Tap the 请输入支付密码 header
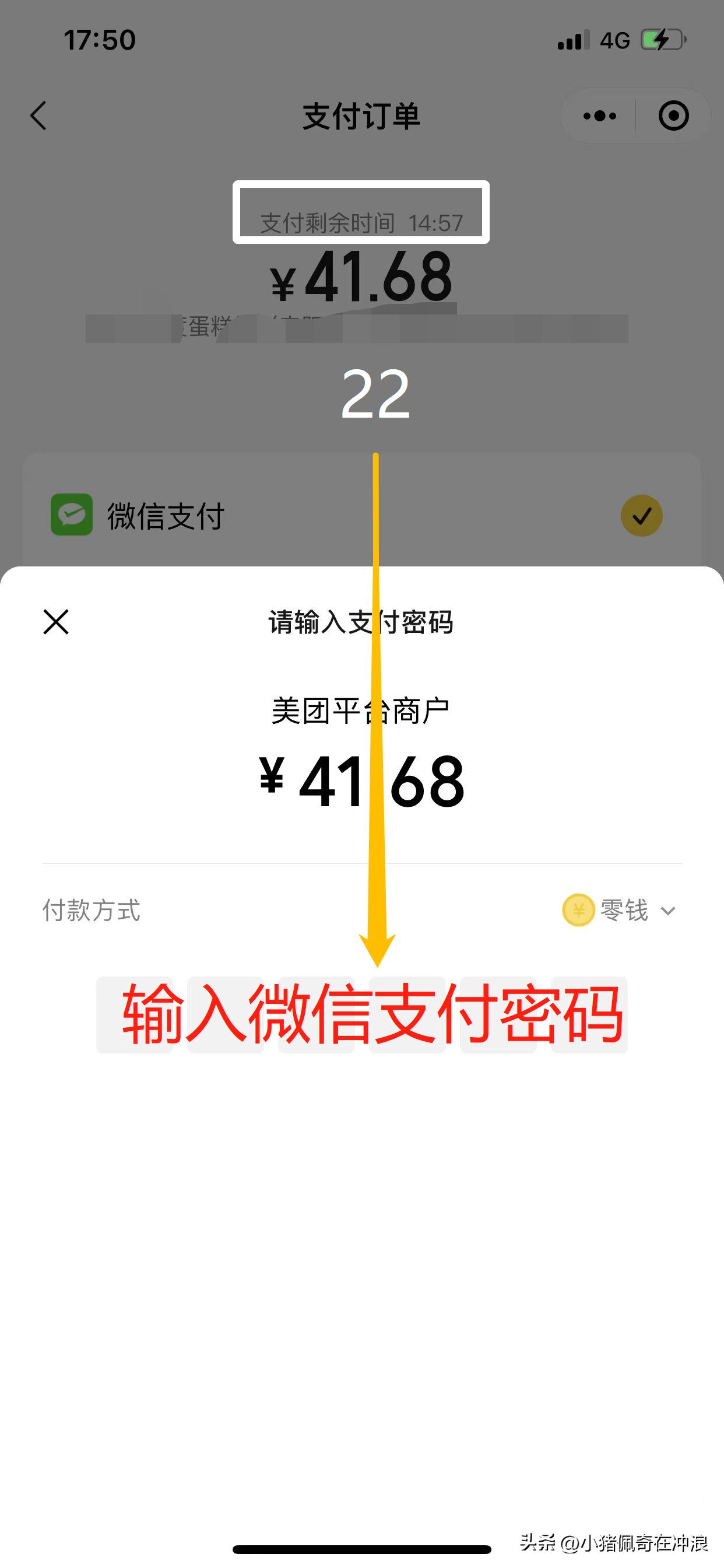Image resolution: width=724 pixels, height=1568 pixels. [x=361, y=622]
